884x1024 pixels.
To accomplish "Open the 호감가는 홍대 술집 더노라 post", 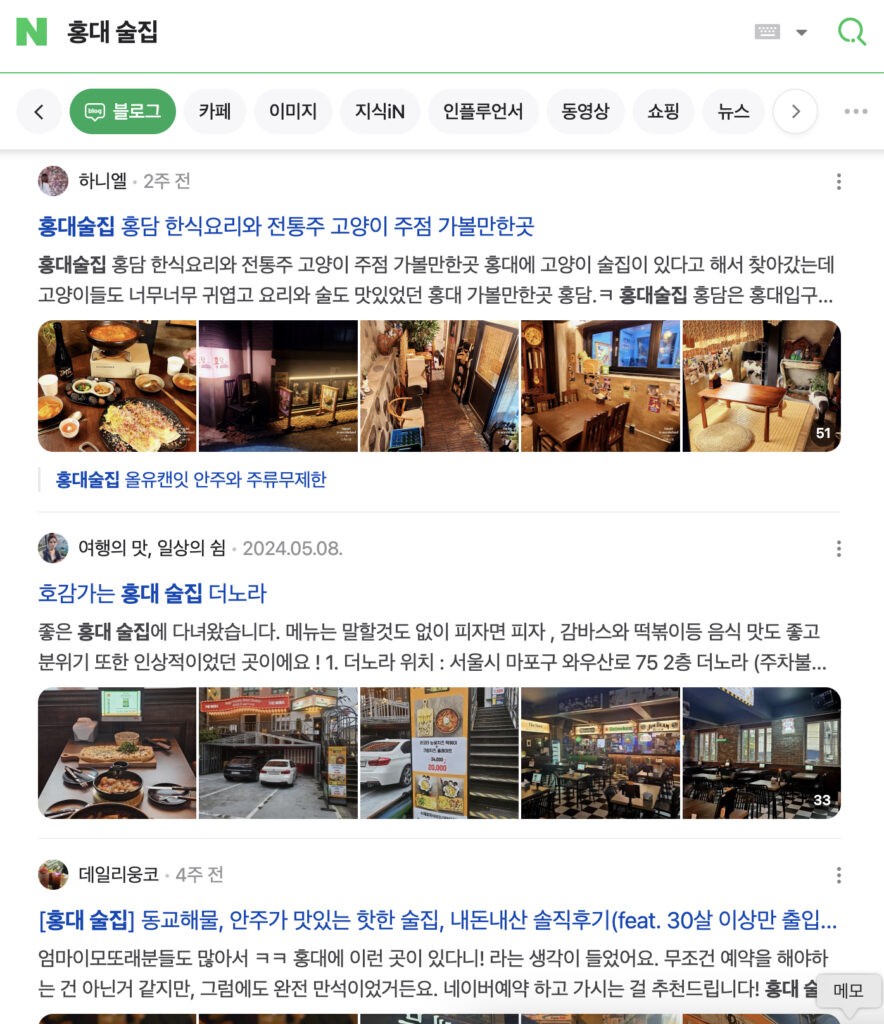I will coord(152,593).
